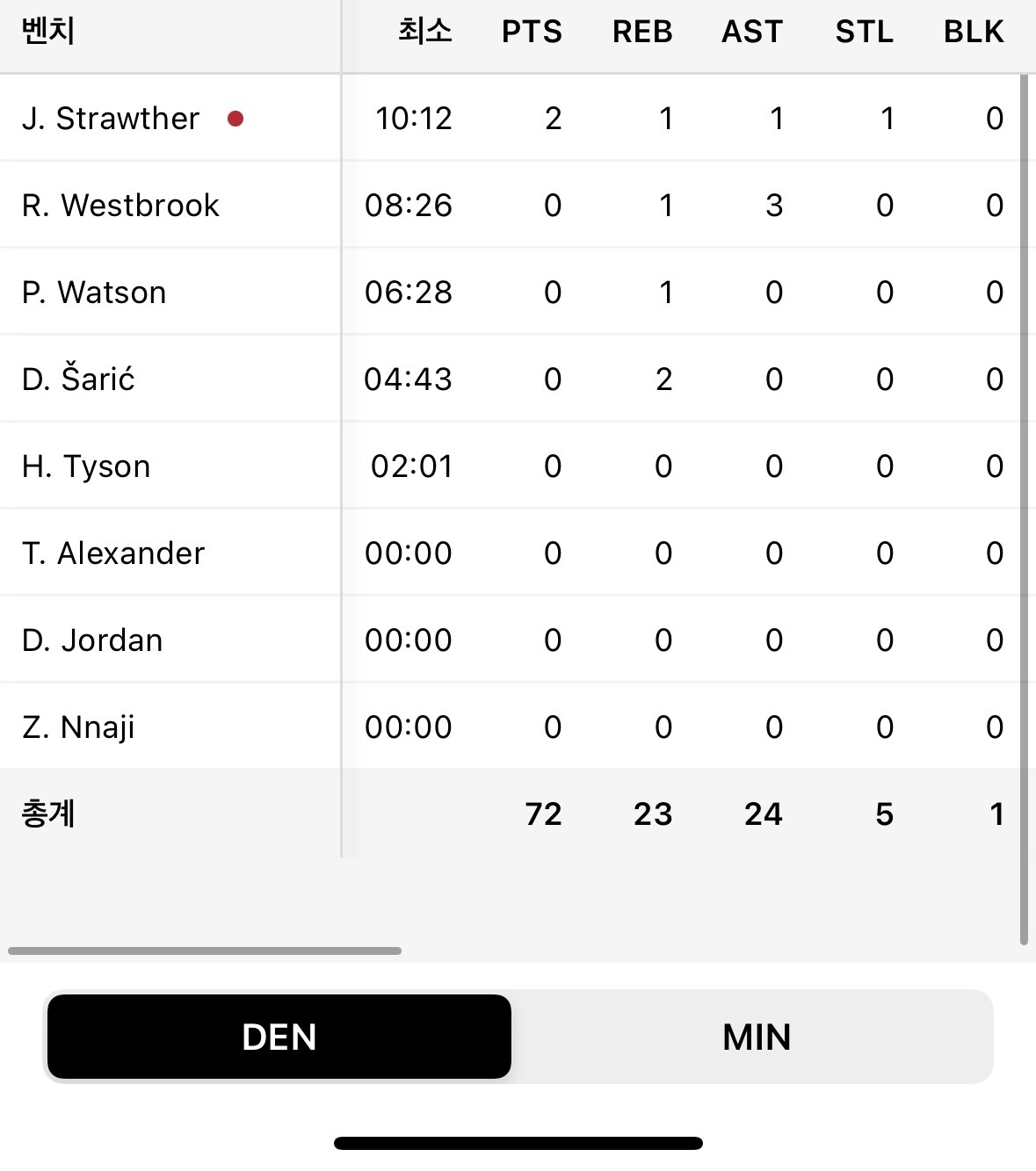Viewport: 1036px width, 1171px height.
Task: Open J. Strawther's player row
Action: coord(111,119)
